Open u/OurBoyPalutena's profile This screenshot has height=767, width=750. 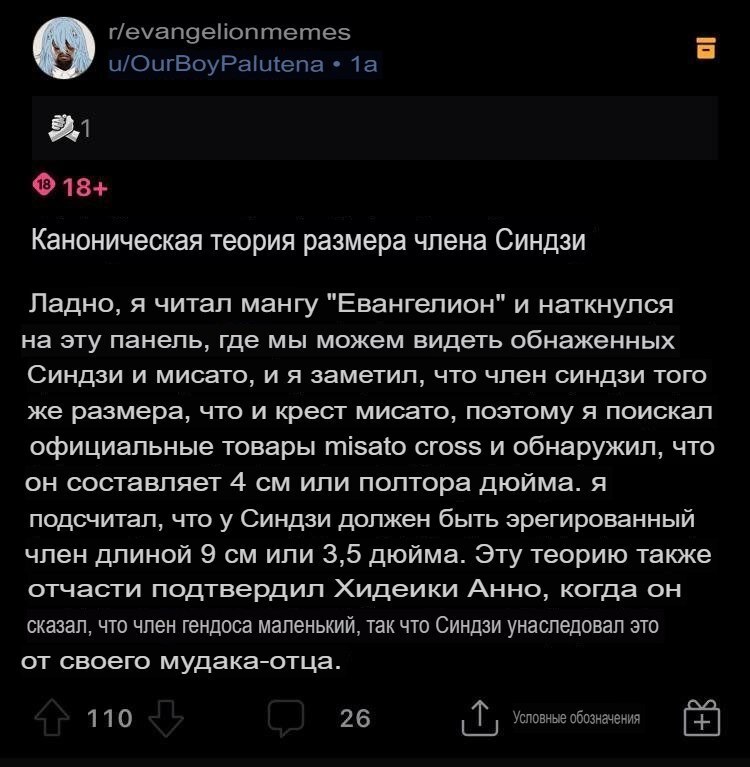(x=216, y=64)
